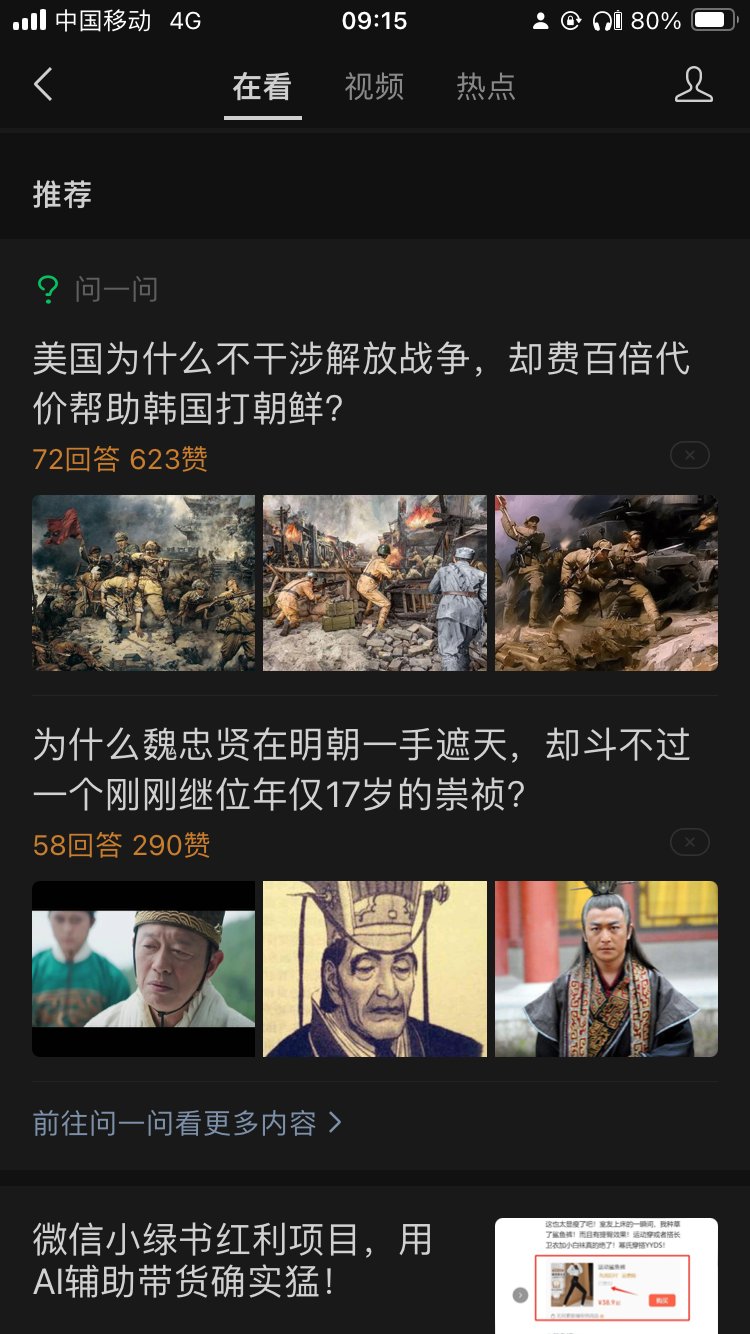Open the 微信小绿书 article preview image
This screenshot has width=750, height=1334.
click(606, 1275)
